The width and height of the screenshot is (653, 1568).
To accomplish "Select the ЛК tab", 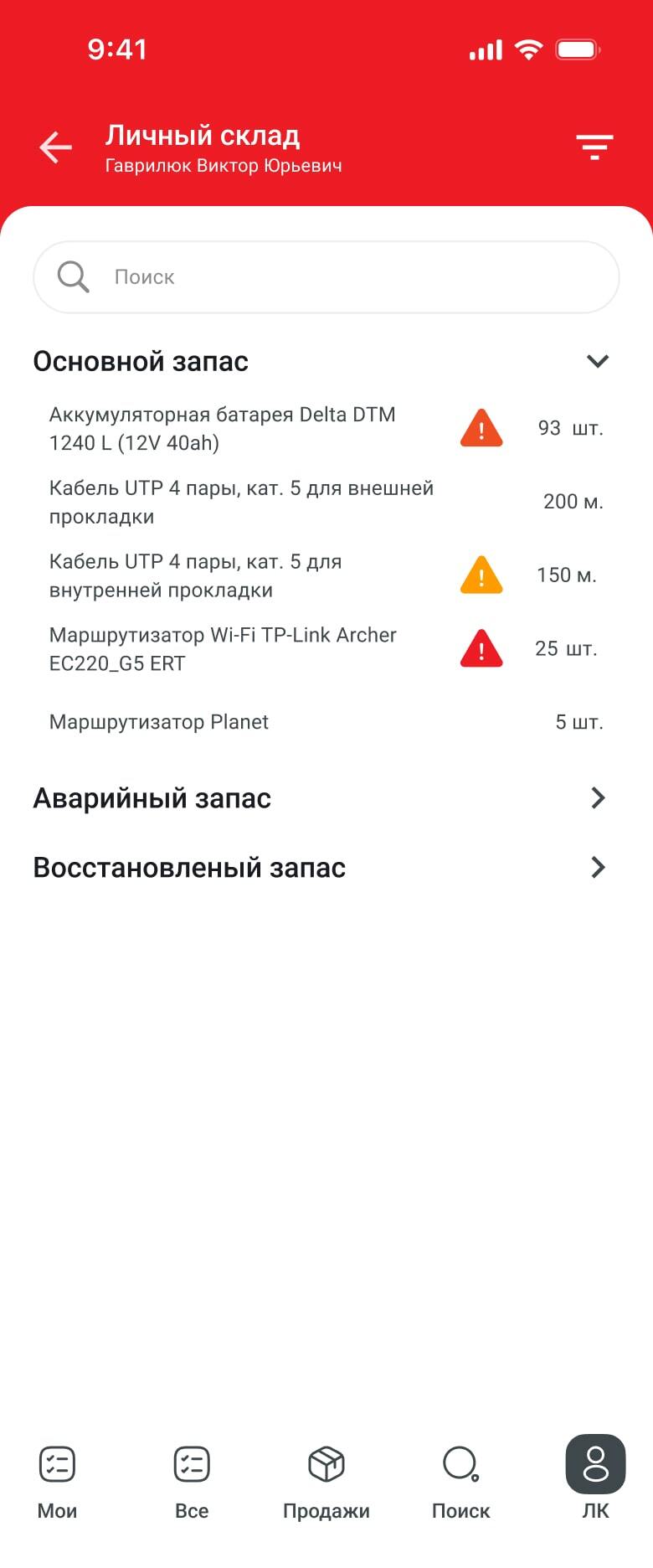I will coord(595,1479).
